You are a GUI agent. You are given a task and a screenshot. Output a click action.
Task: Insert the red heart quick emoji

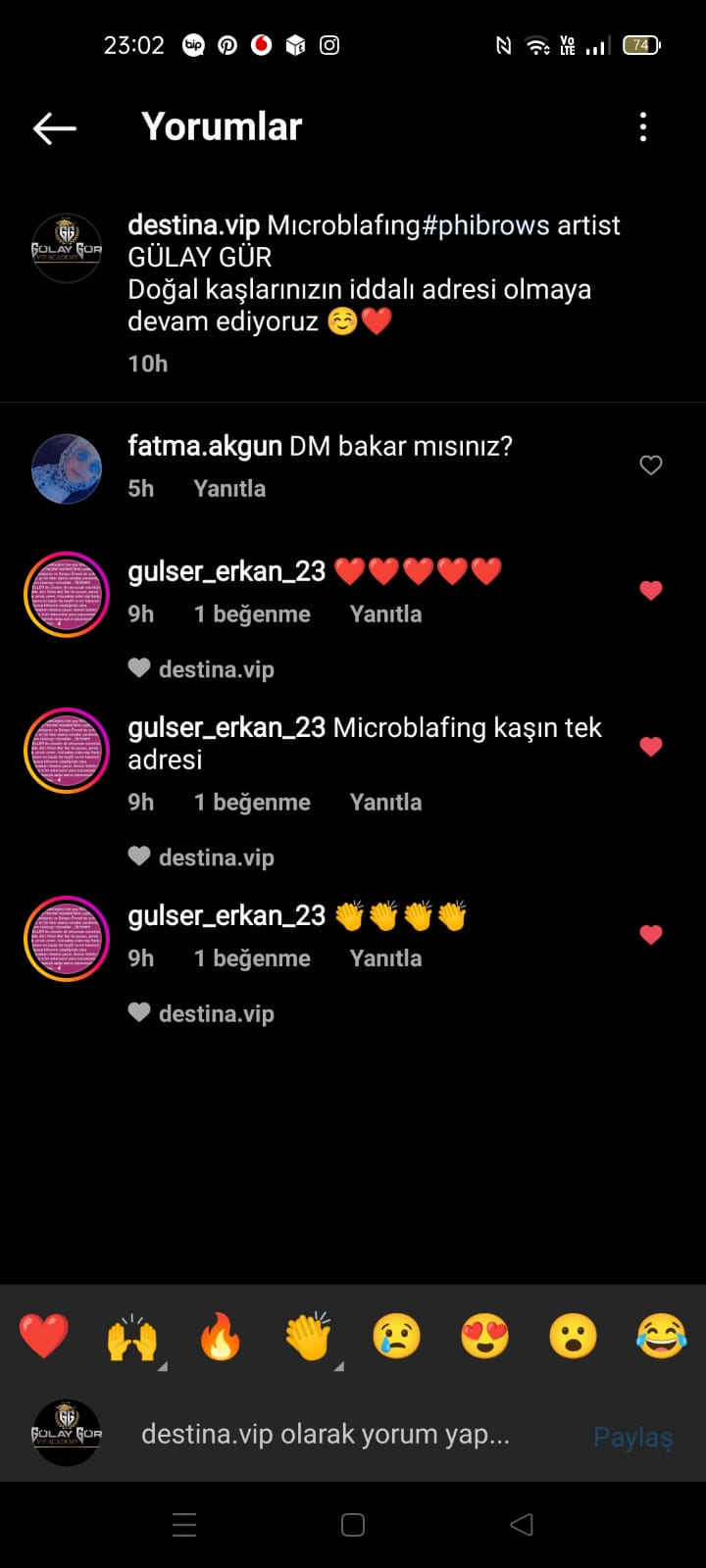44,1337
